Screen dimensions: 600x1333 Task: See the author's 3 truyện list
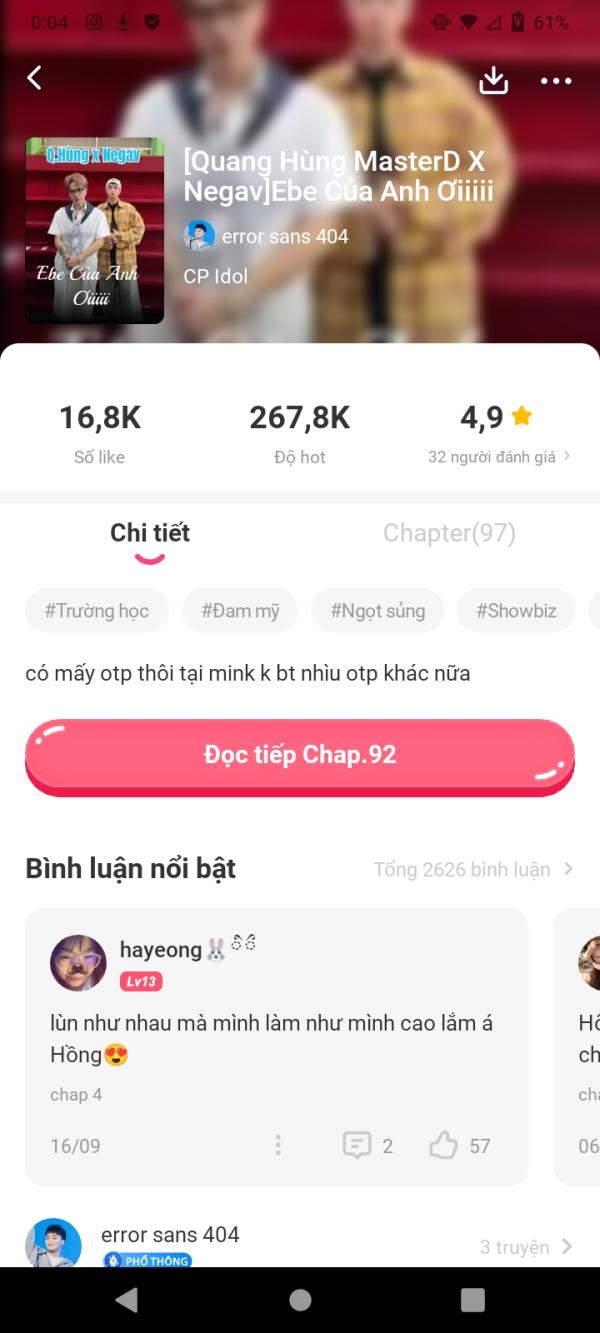(x=525, y=1247)
